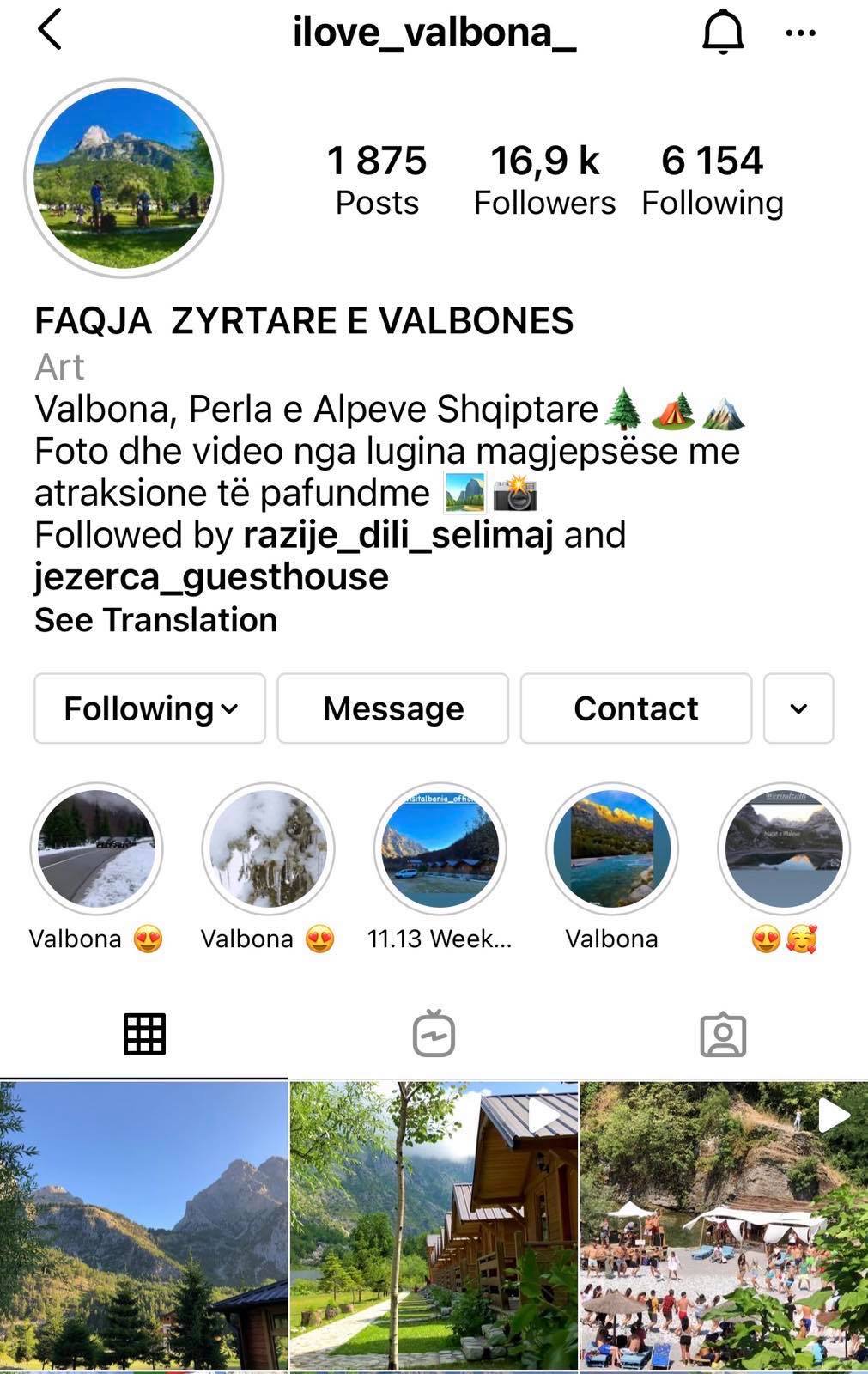
Task: Open the three-dot overflow menu
Action: coord(800,33)
